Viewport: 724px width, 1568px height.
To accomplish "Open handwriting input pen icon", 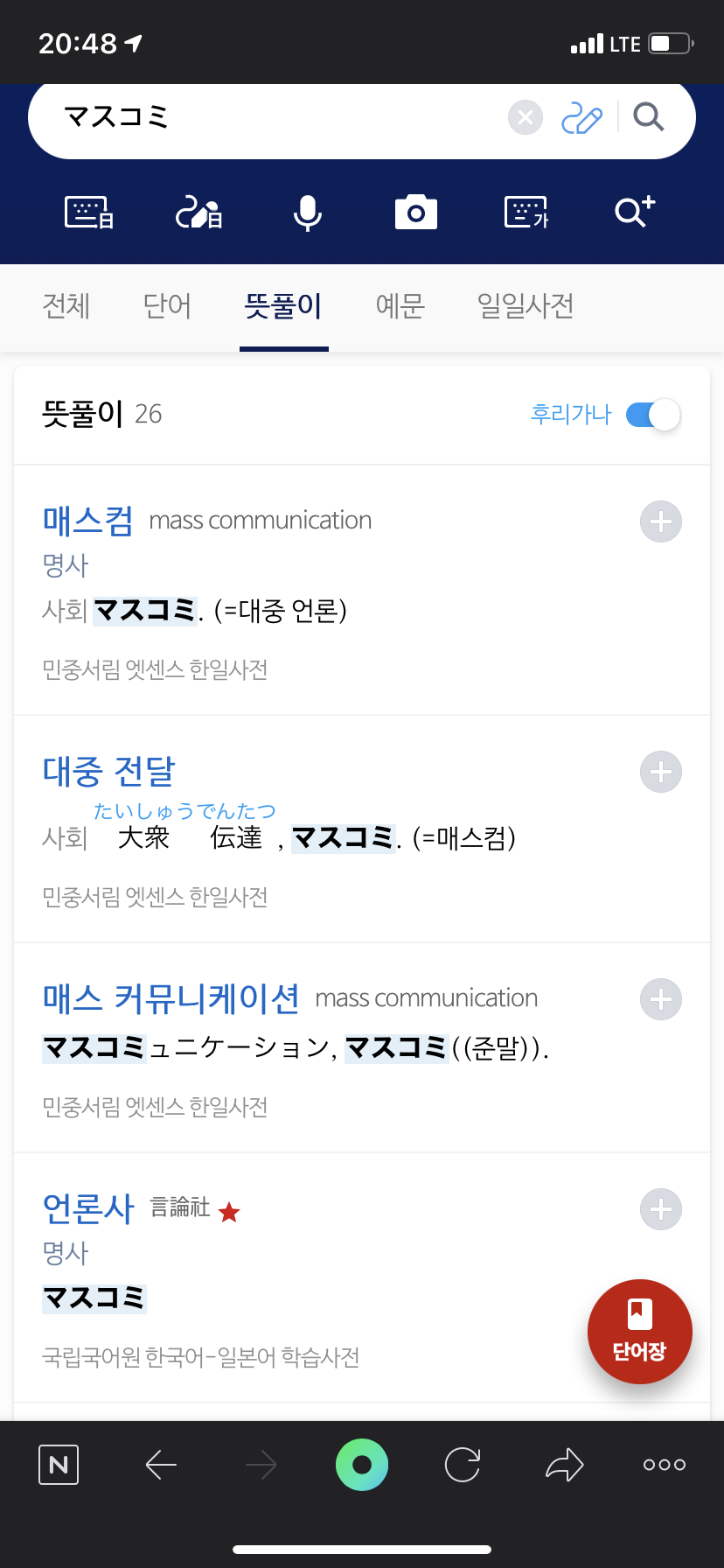I will coord(581,117).
